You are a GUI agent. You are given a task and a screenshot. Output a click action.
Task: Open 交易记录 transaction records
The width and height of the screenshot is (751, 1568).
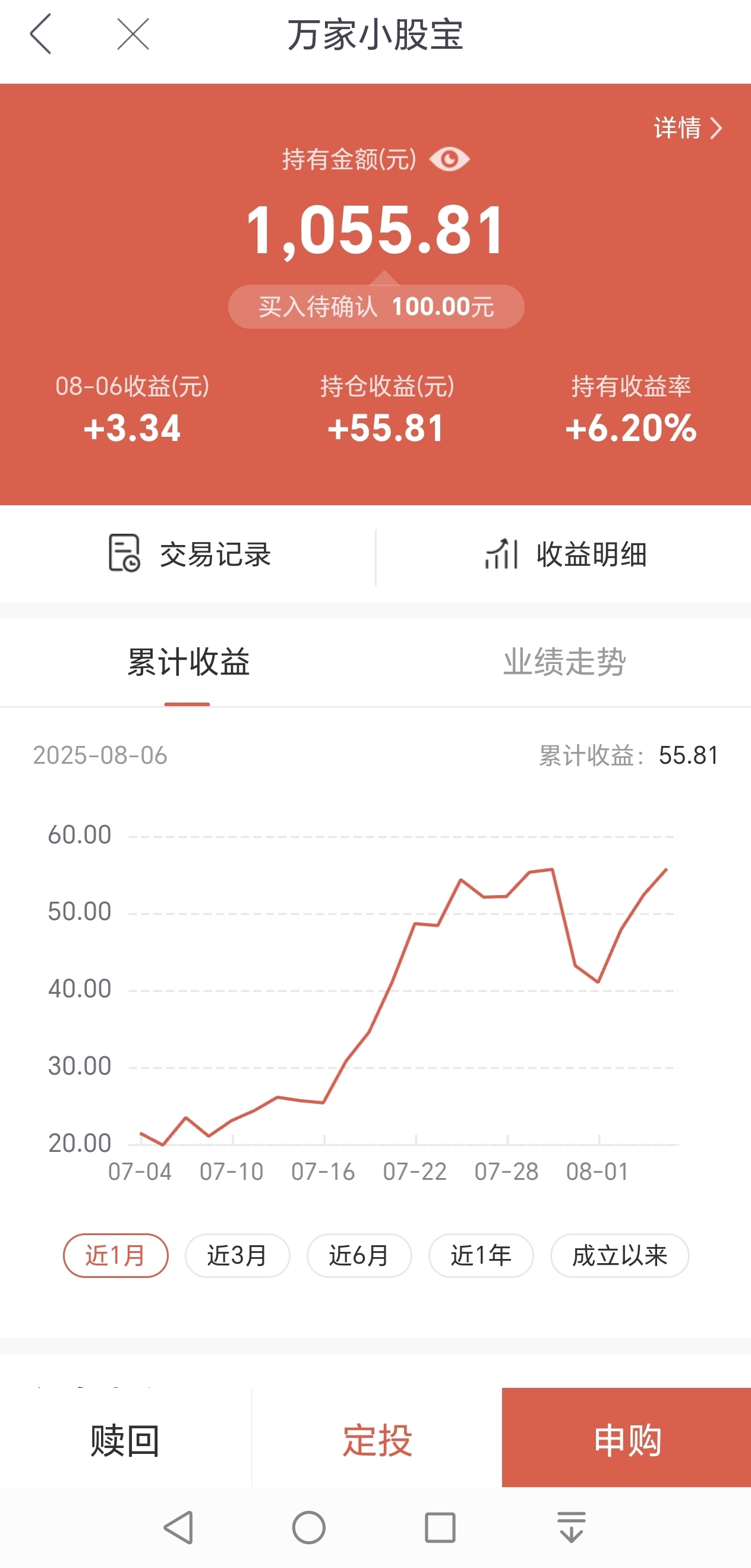(x=189, y=554)
